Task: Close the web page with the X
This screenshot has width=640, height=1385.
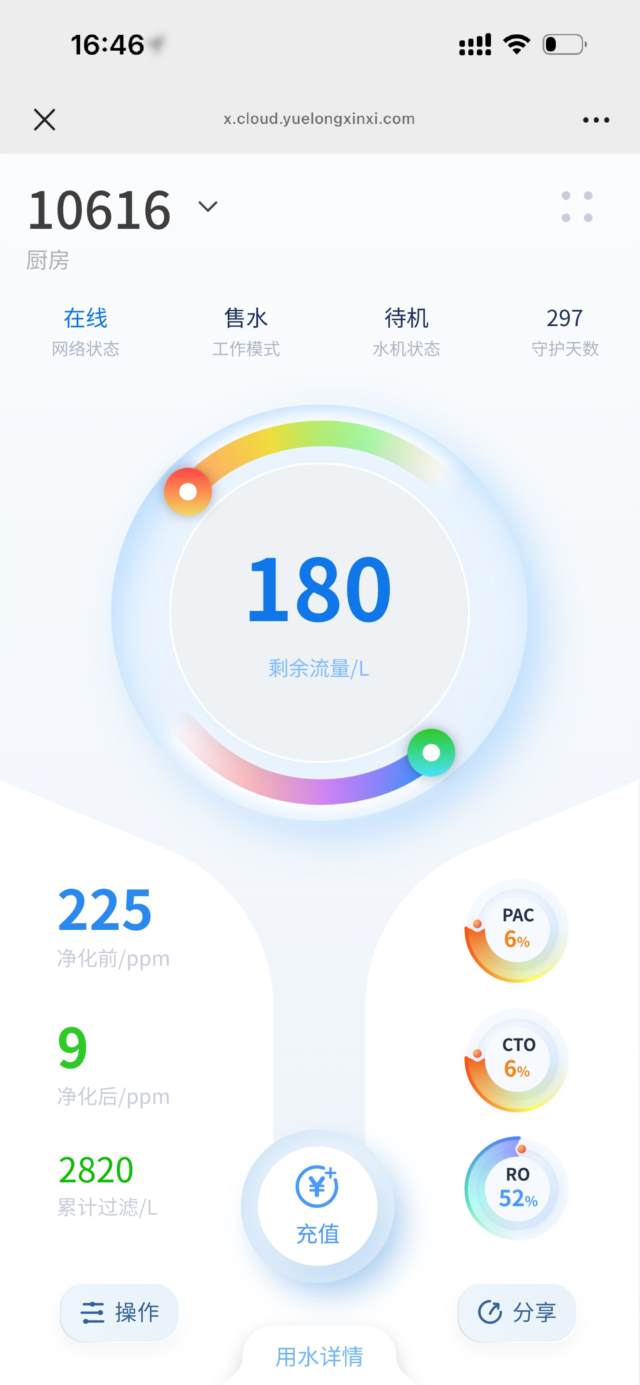Action: click(x=44, y=120)
